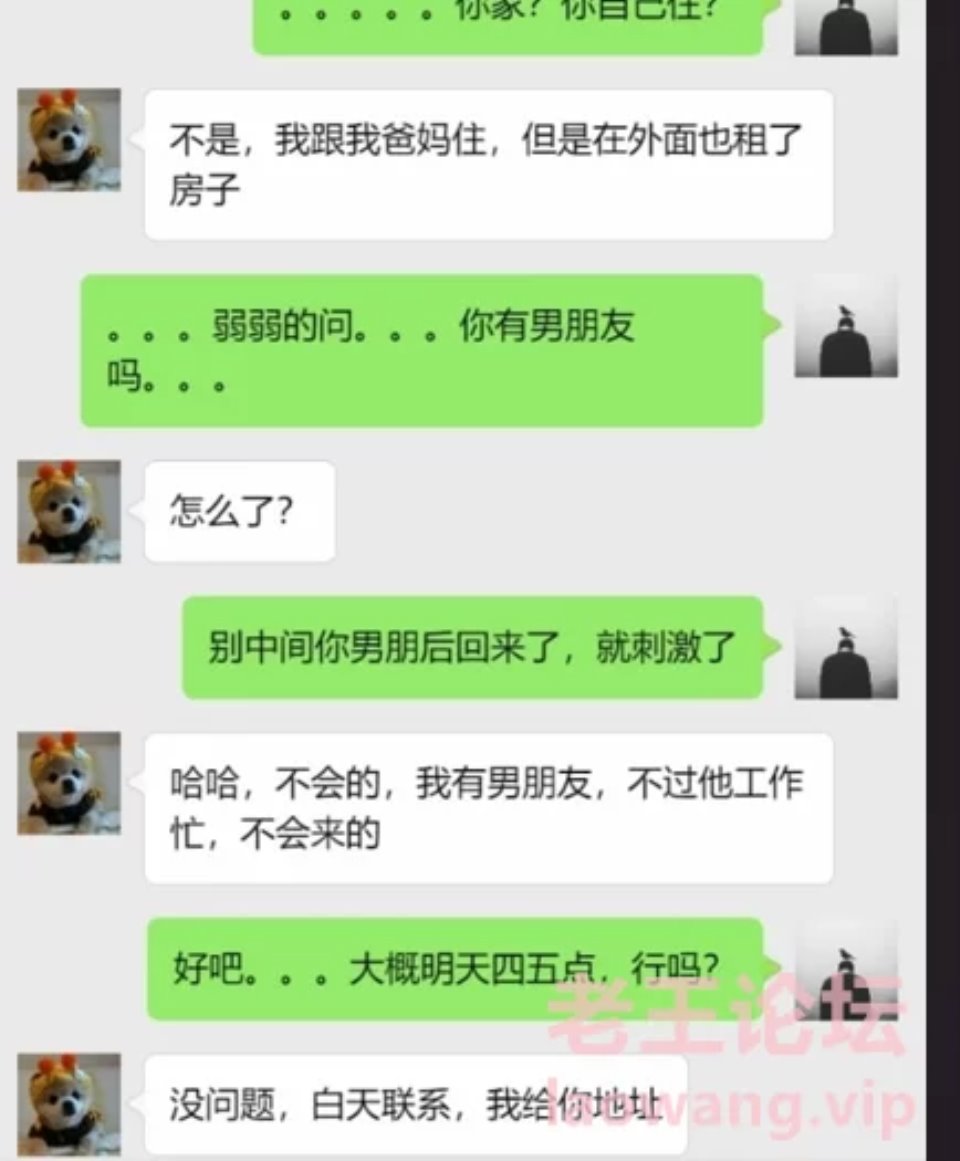Click the dog avatar next to first white message
This screenshot has width=960, height=1161.
coord(68,142)
